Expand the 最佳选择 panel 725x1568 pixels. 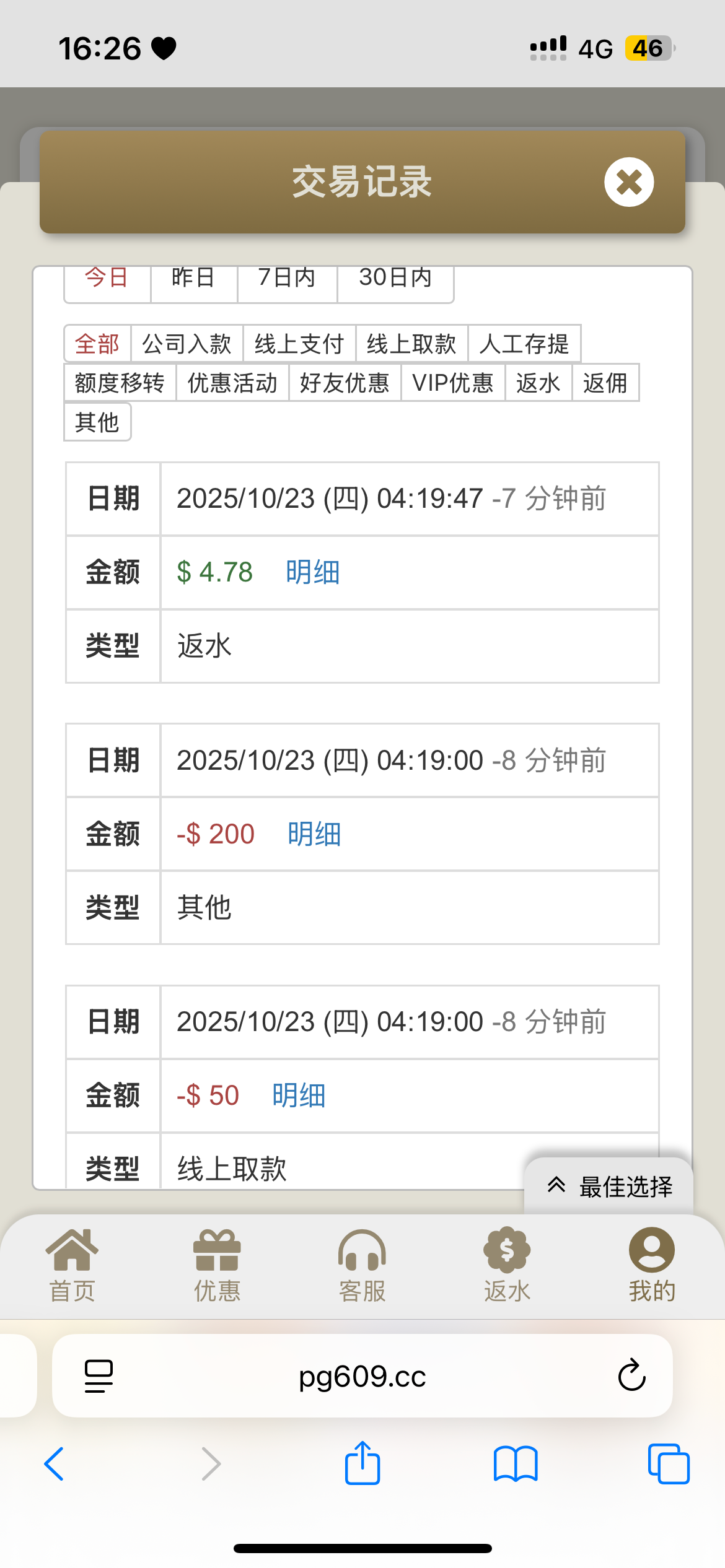pyautogui.click(x=610, y=1187)
